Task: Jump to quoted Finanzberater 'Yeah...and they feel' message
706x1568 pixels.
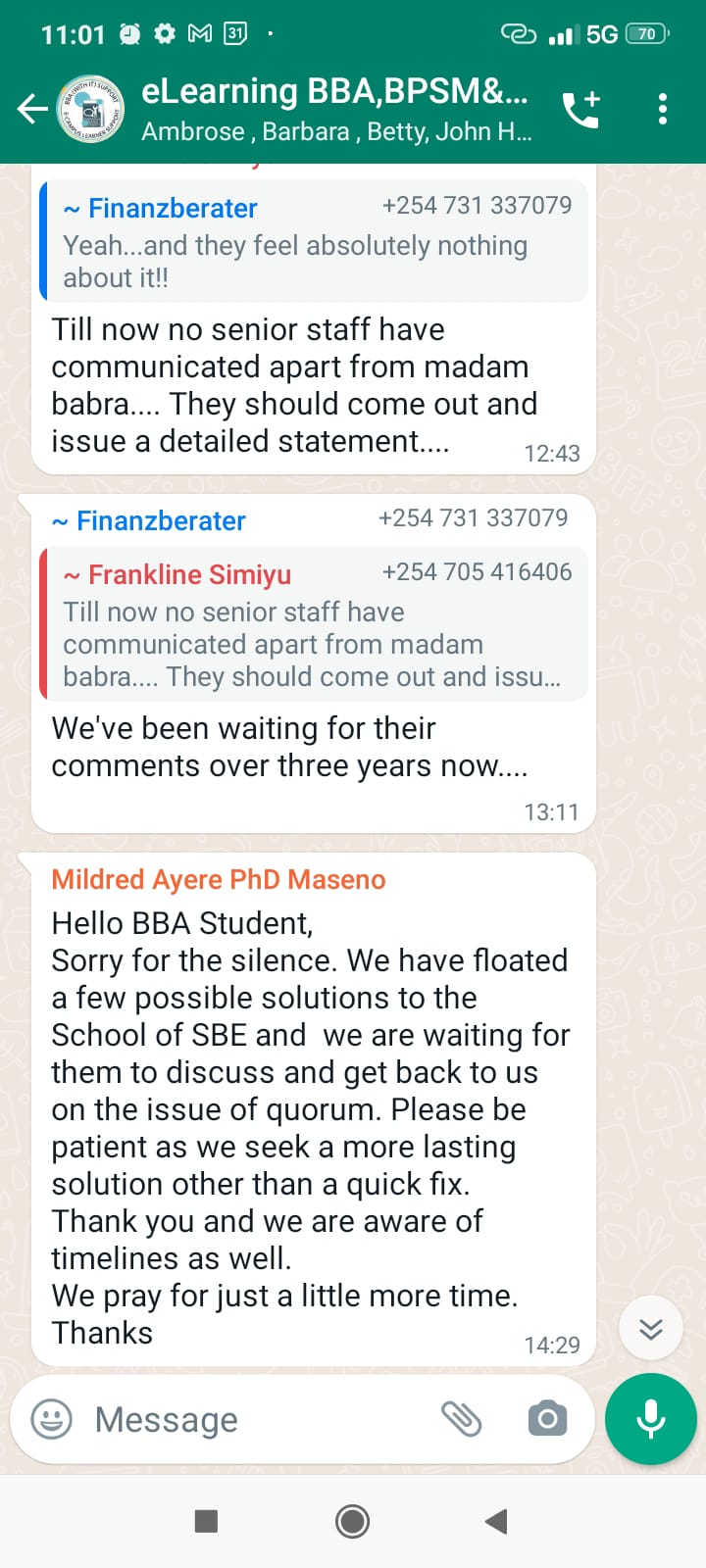Action: pos(314,242)
